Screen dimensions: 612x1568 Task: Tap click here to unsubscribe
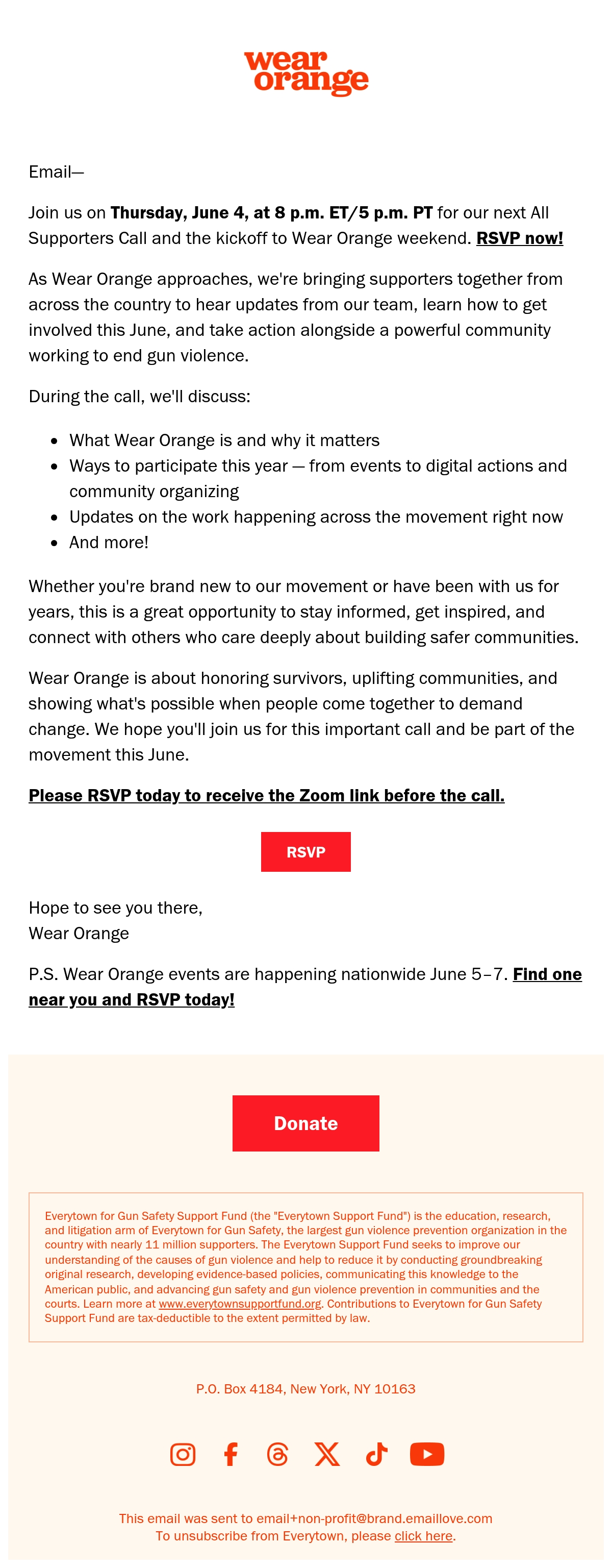[x=423, y=1536]
